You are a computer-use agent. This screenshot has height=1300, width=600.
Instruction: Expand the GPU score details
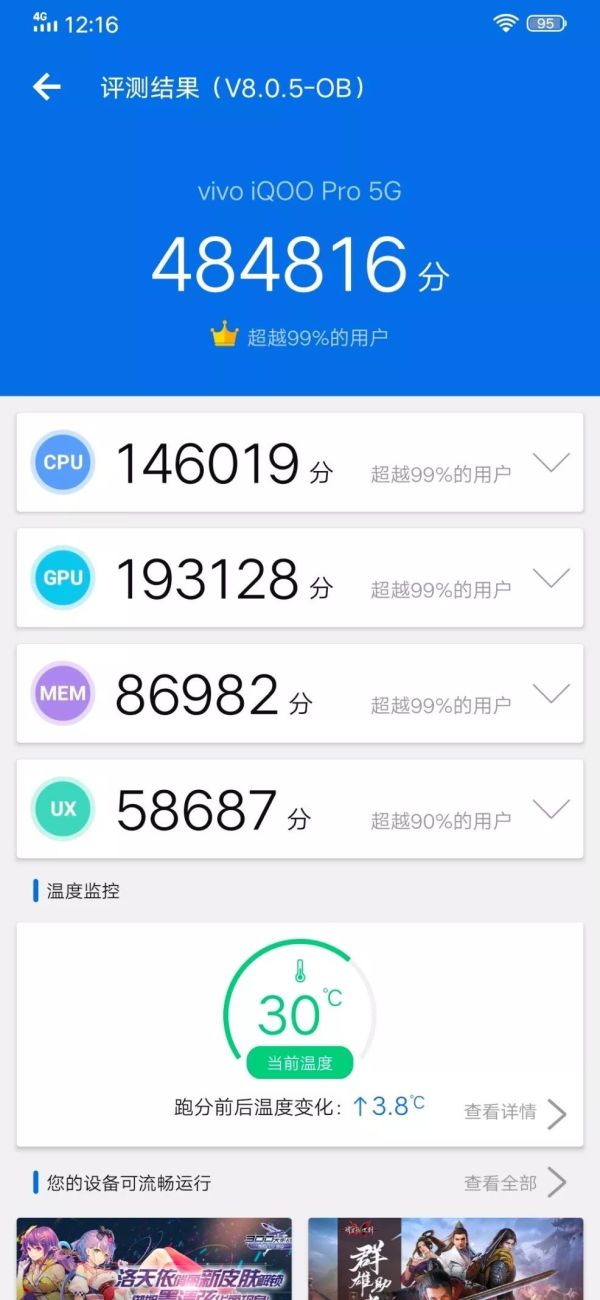coord(551,578)
